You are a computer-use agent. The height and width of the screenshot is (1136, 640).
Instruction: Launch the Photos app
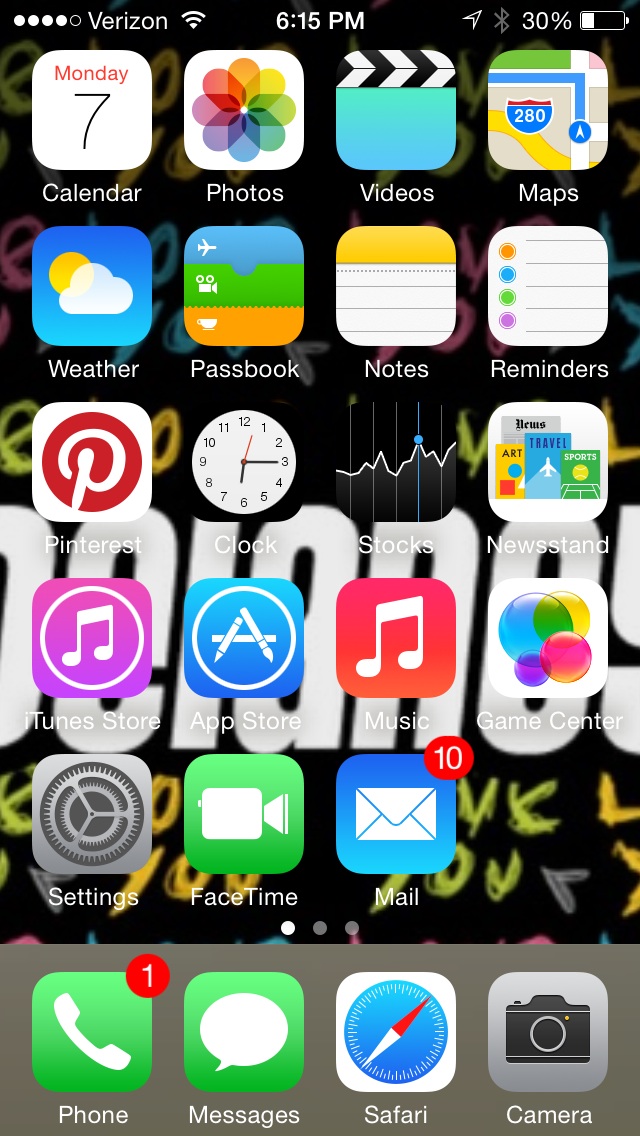[244, 110]
